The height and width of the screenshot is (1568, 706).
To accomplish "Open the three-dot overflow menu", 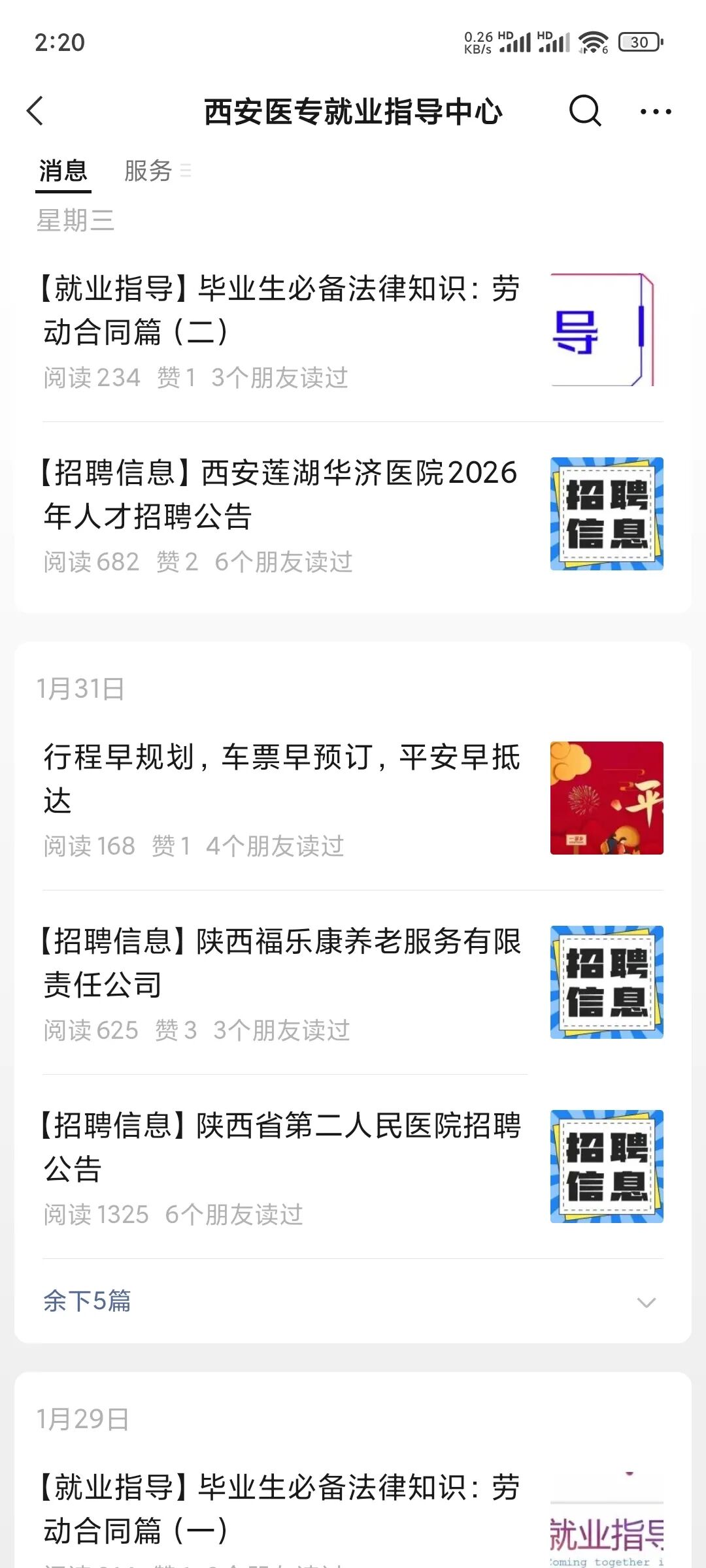I will click(655, 112).
